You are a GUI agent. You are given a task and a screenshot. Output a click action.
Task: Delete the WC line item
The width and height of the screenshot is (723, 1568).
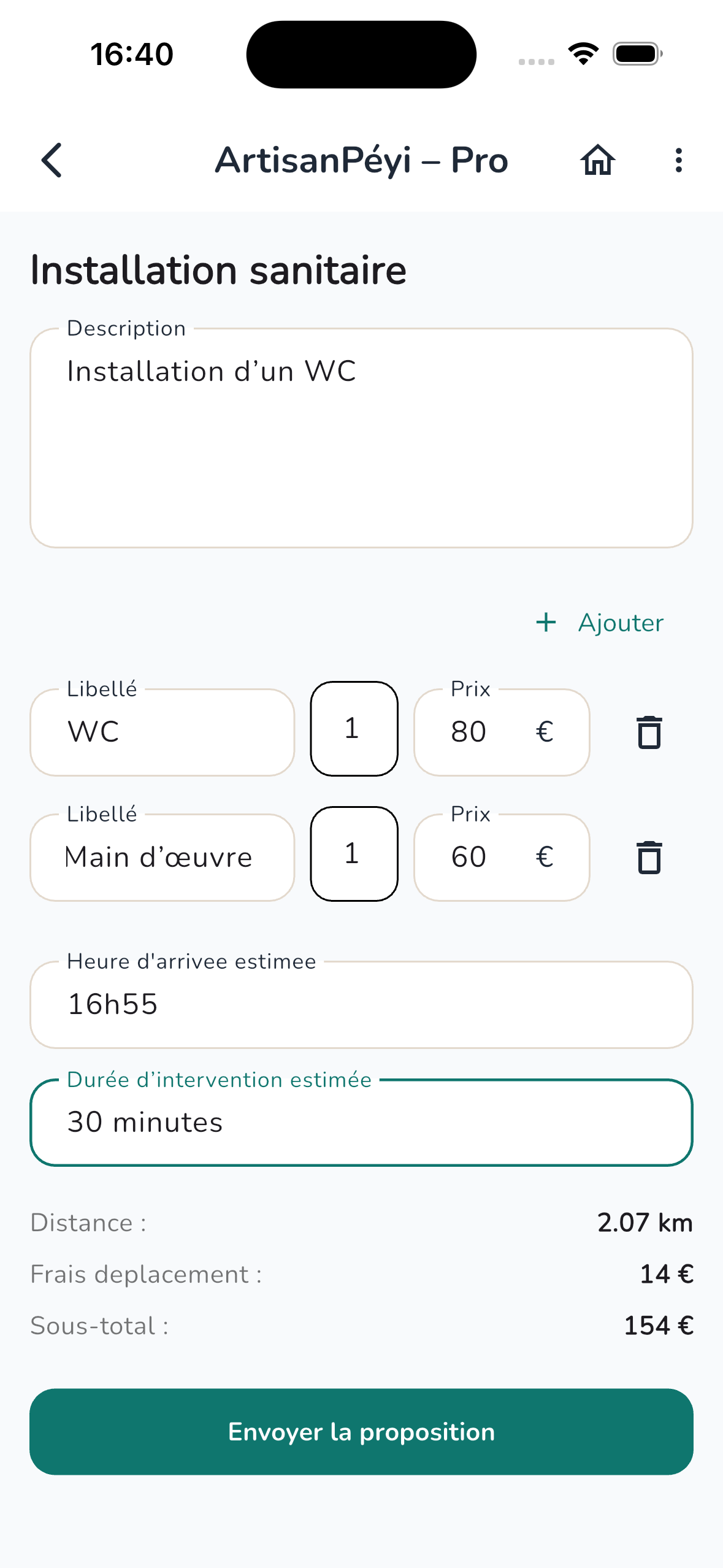click(649, 732)
